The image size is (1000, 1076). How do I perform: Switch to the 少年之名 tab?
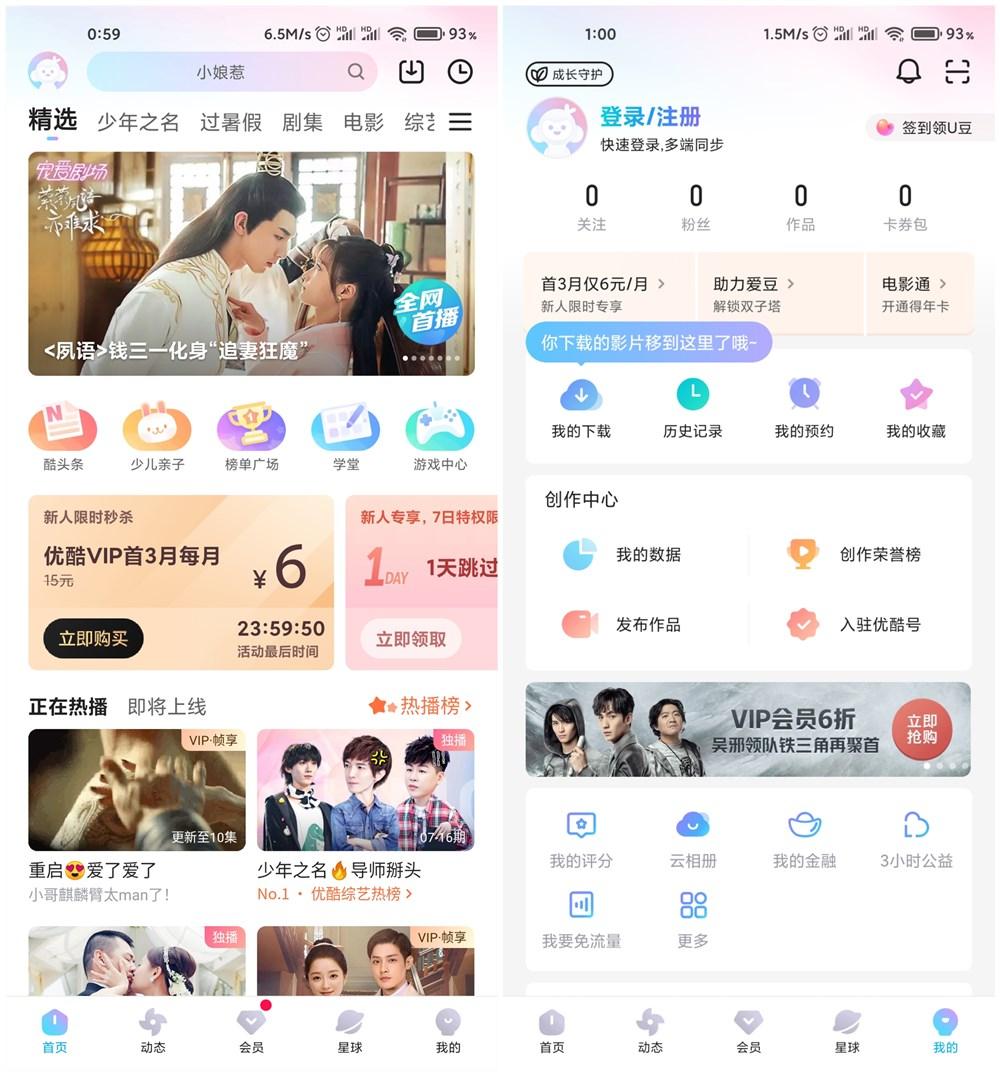click(x=138, y=122)
